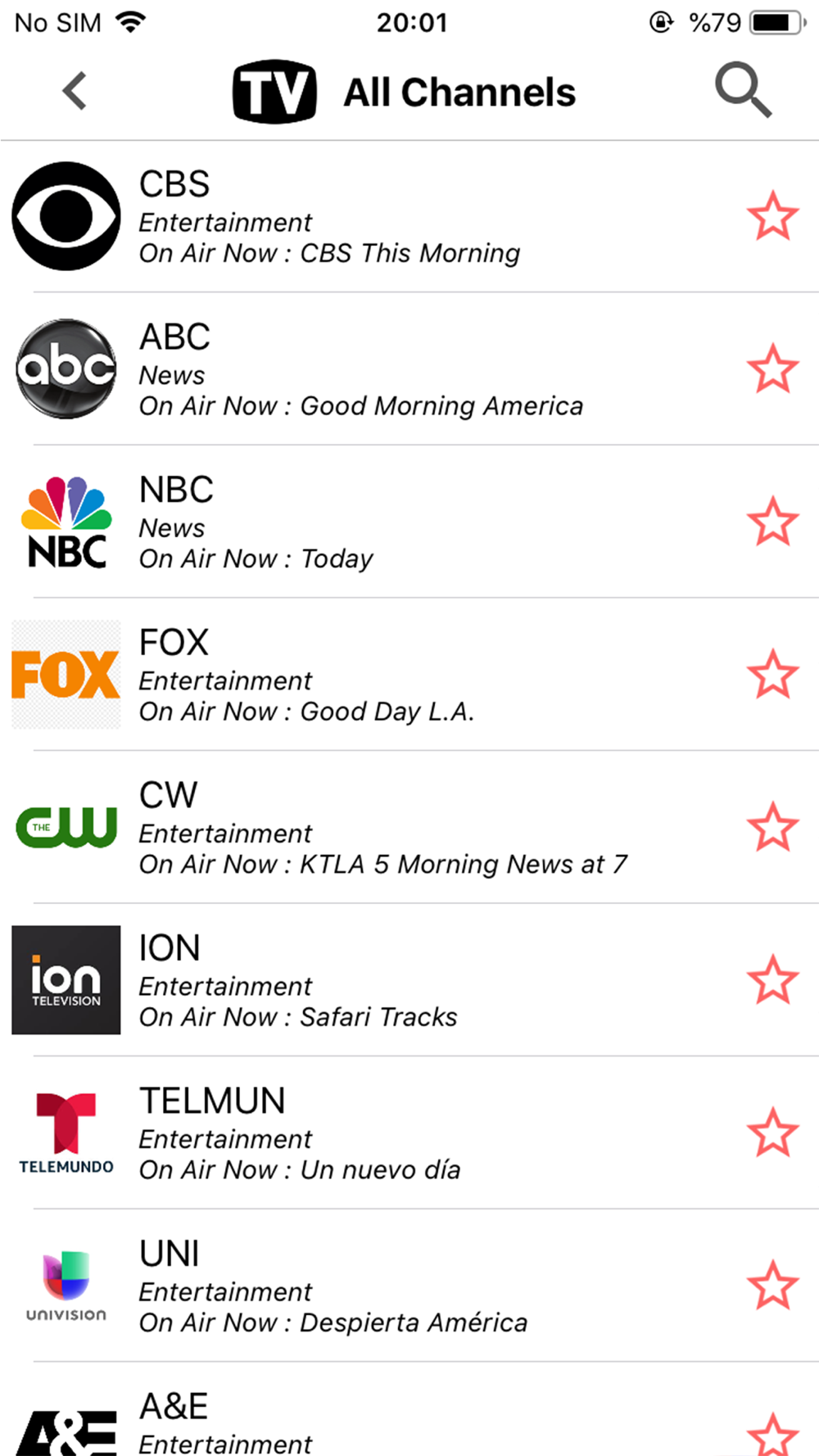Open the TELMUN channel listing
Screen dimensions: 819x1456
point(369,1133)
